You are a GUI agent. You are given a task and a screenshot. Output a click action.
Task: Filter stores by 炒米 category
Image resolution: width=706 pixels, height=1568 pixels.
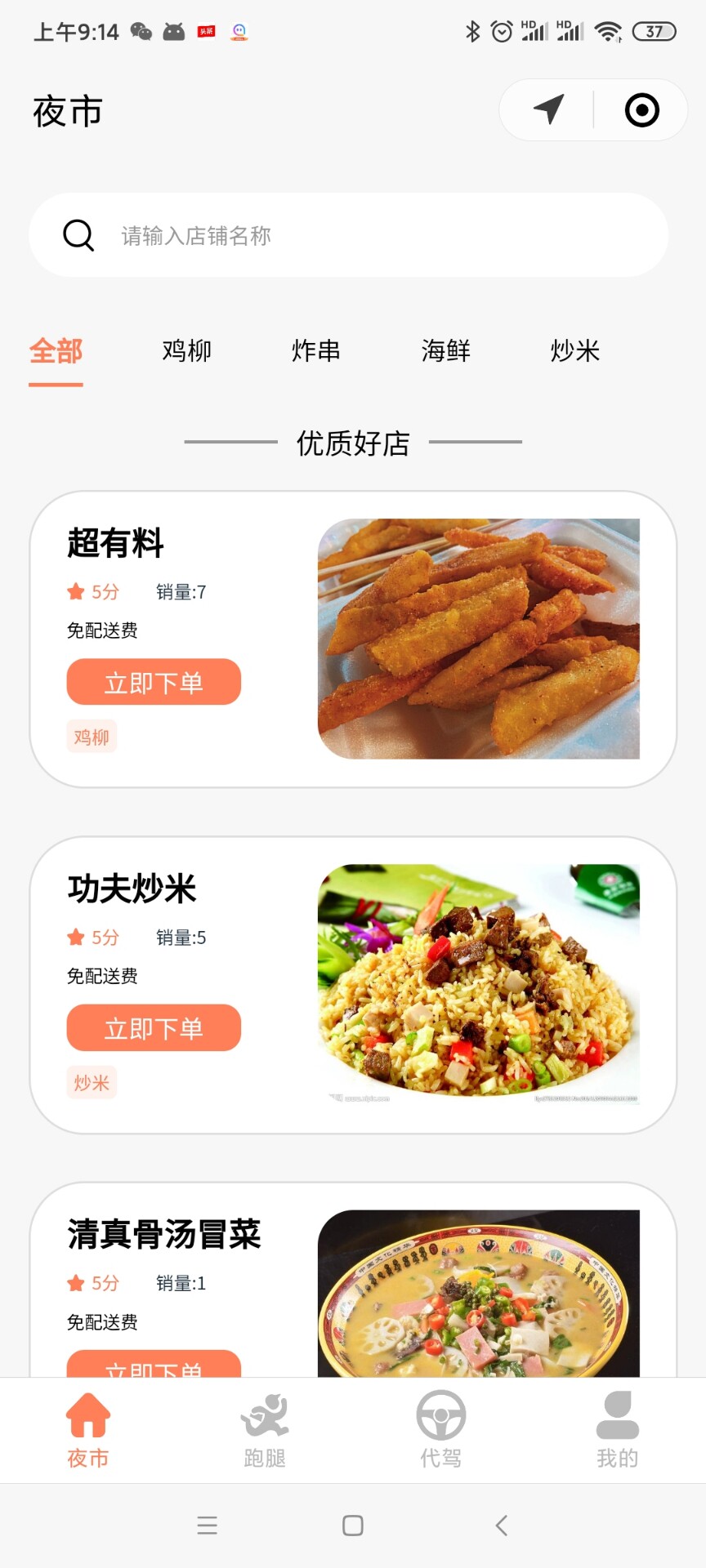pos(575,351)
